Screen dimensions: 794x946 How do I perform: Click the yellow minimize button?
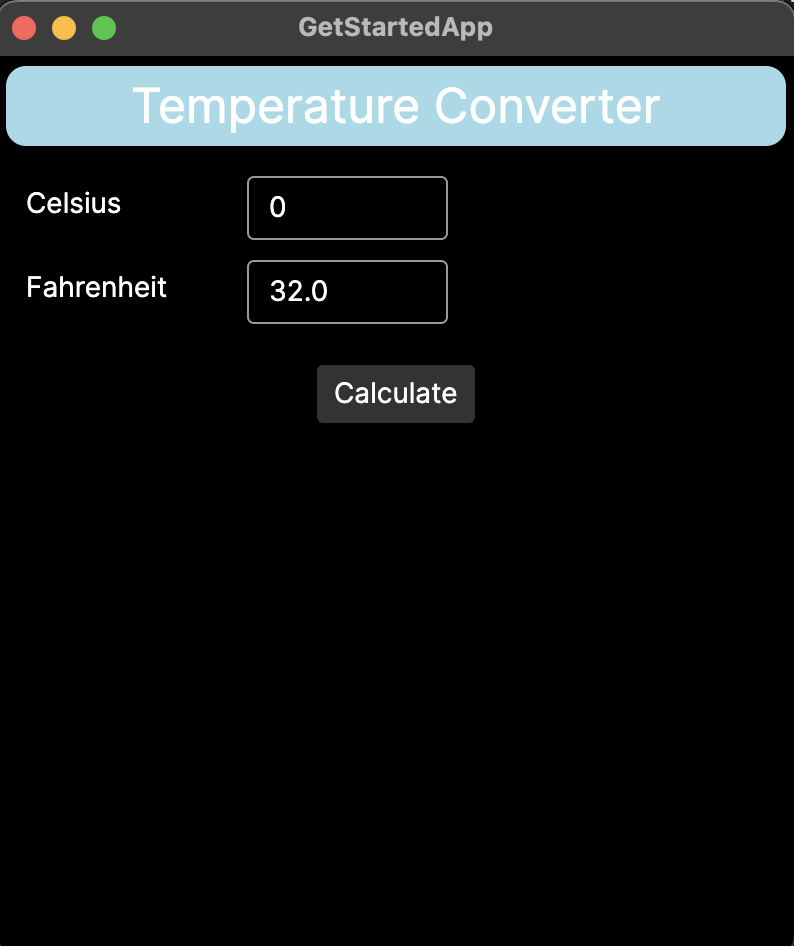pyautogui.click(x=63, y=28)
